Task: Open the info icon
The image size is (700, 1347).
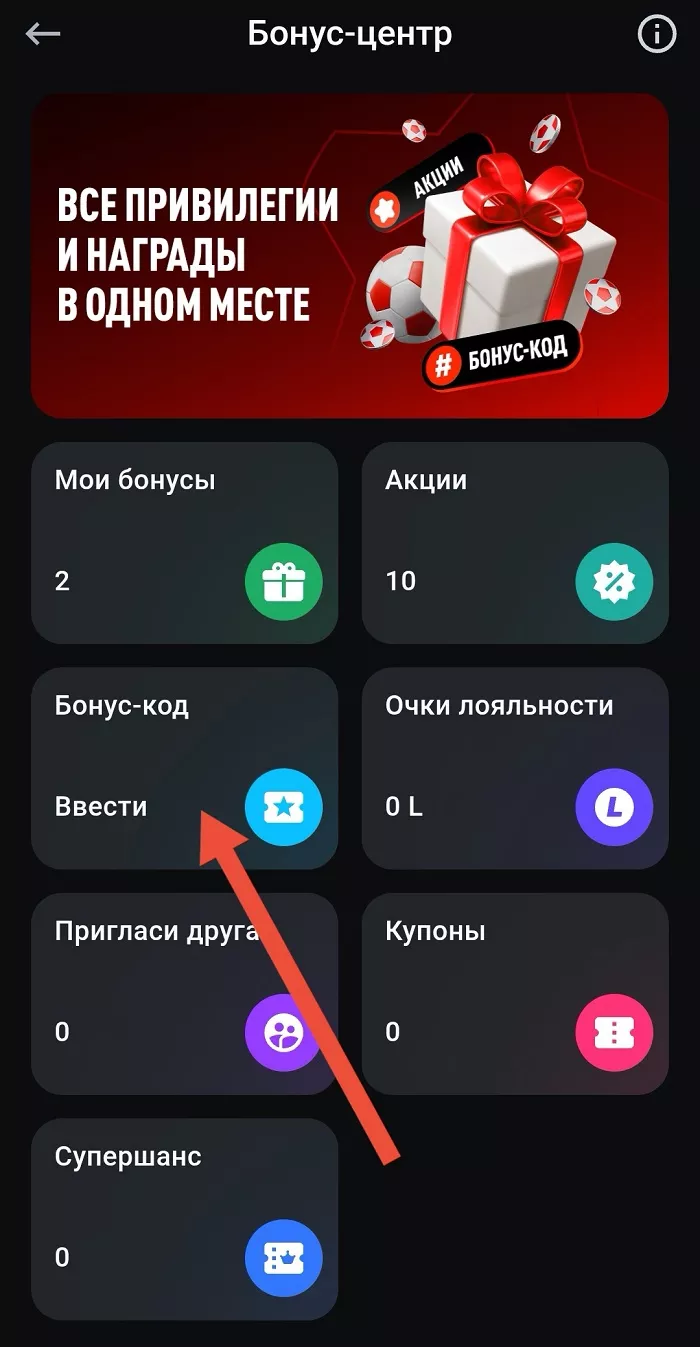Action: [656, 34]
